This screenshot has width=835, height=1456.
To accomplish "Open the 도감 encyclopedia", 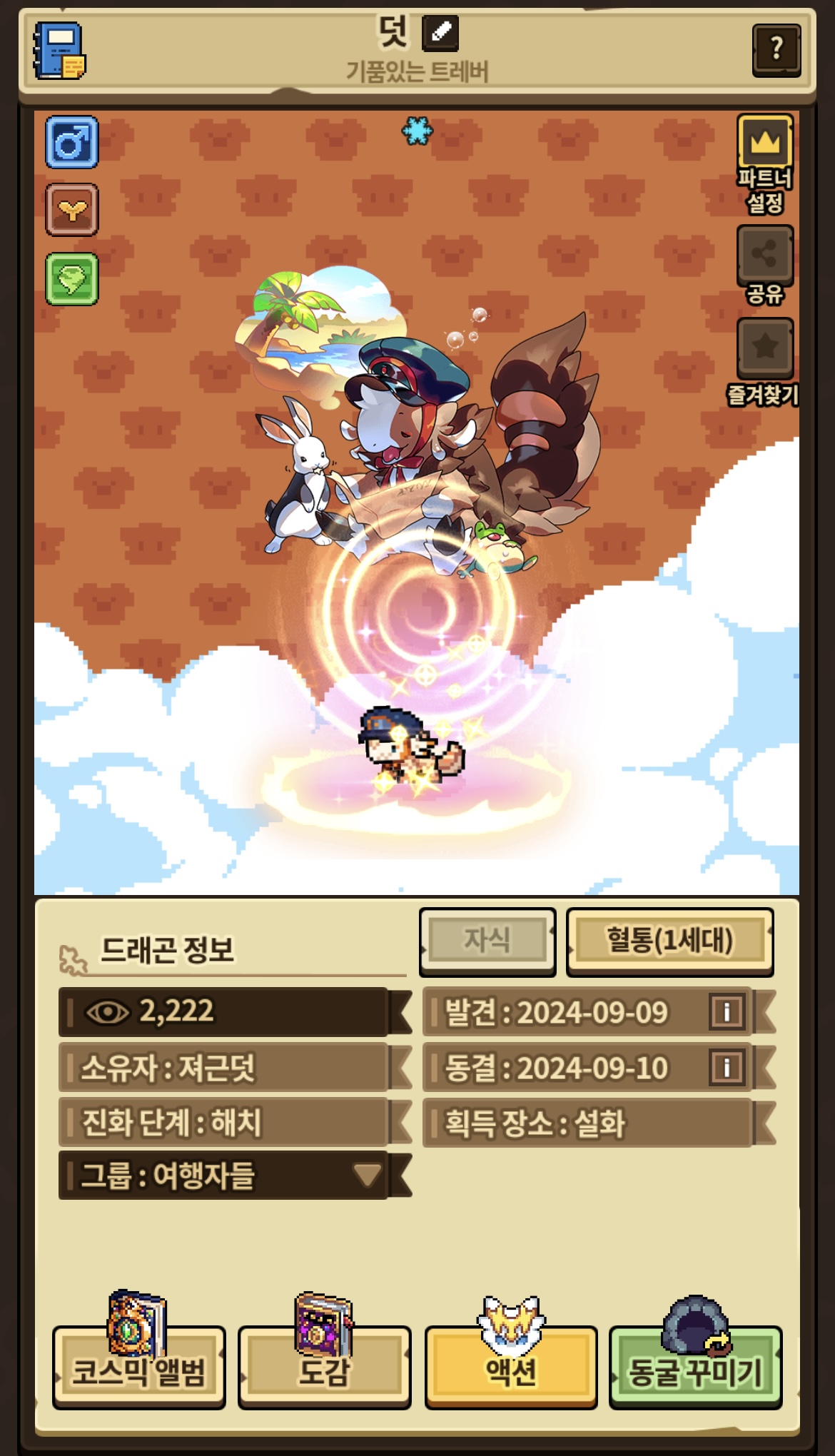I will coord(324,1367).
